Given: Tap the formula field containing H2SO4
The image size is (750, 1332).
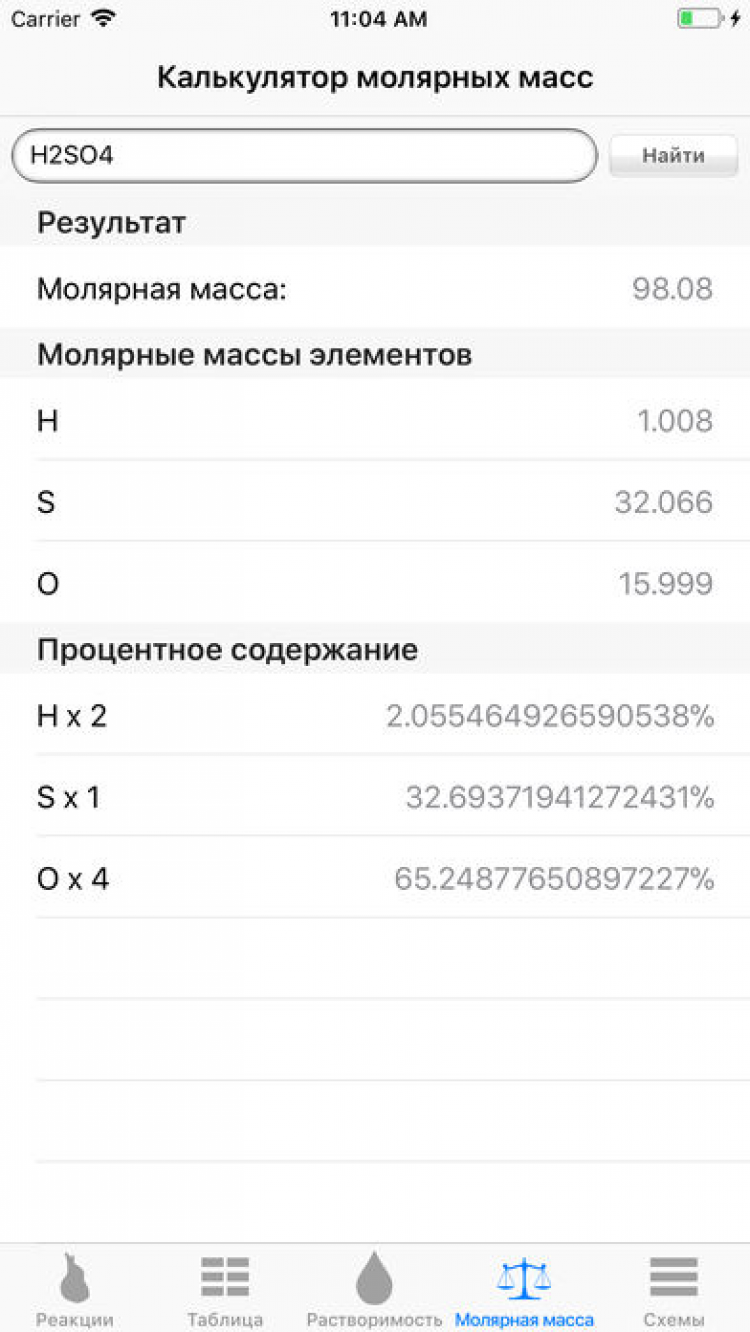Looking at the screenshot, I should pos(304,156).
